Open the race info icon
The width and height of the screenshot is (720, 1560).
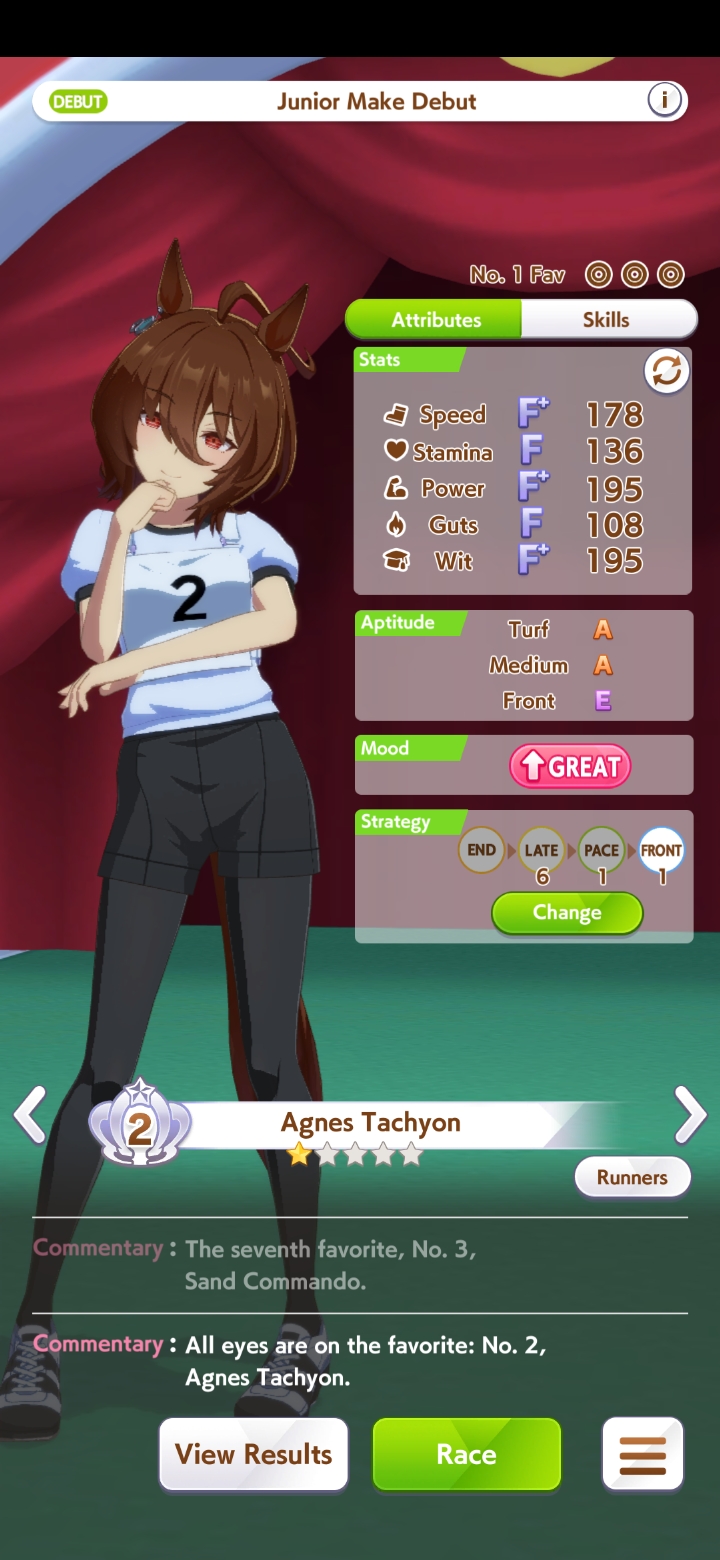664,100
